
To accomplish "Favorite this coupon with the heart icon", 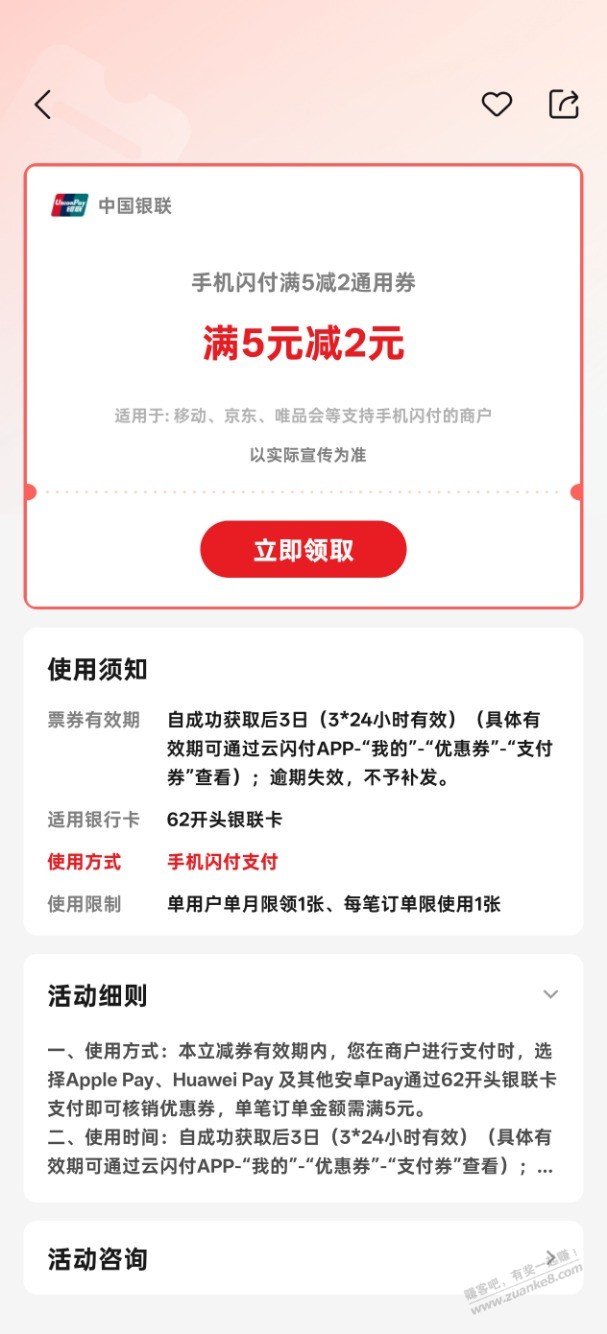I will click(x=497, y=104).
